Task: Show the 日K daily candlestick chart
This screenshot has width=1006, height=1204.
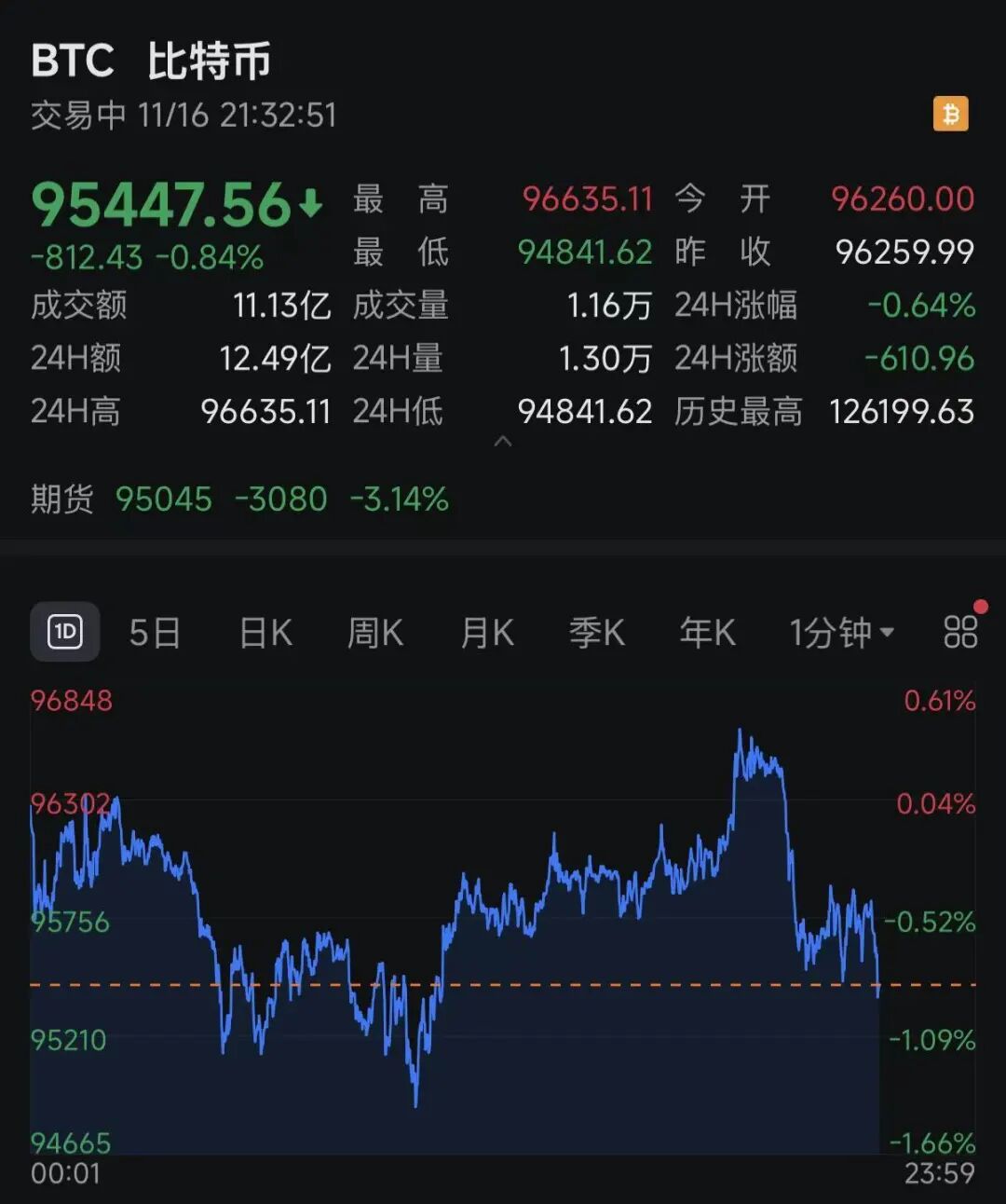Action: click(x=265, y=634)
